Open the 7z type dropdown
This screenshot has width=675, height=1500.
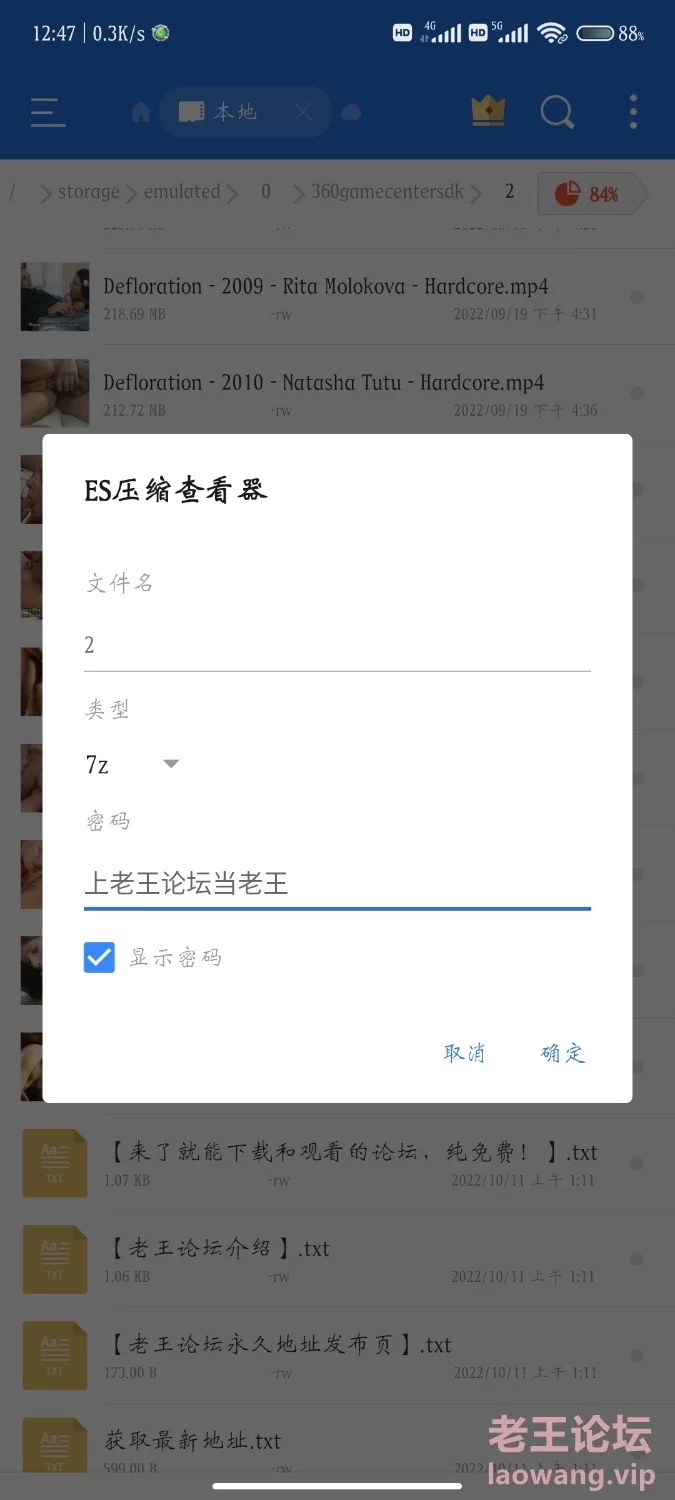(132, 765)
